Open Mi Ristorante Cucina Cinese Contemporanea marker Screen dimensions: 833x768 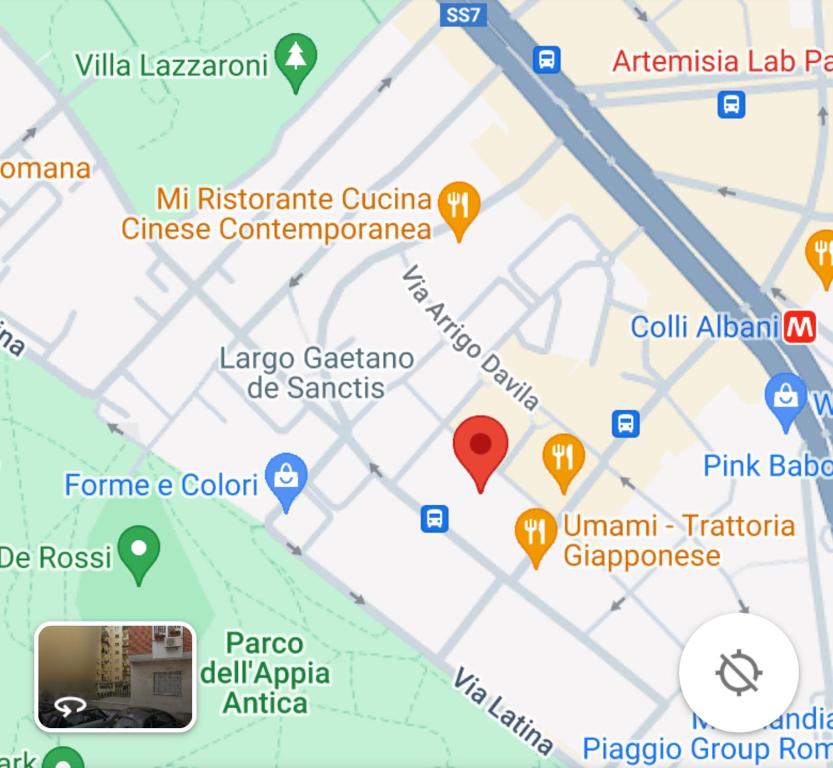tap(458, 209)
